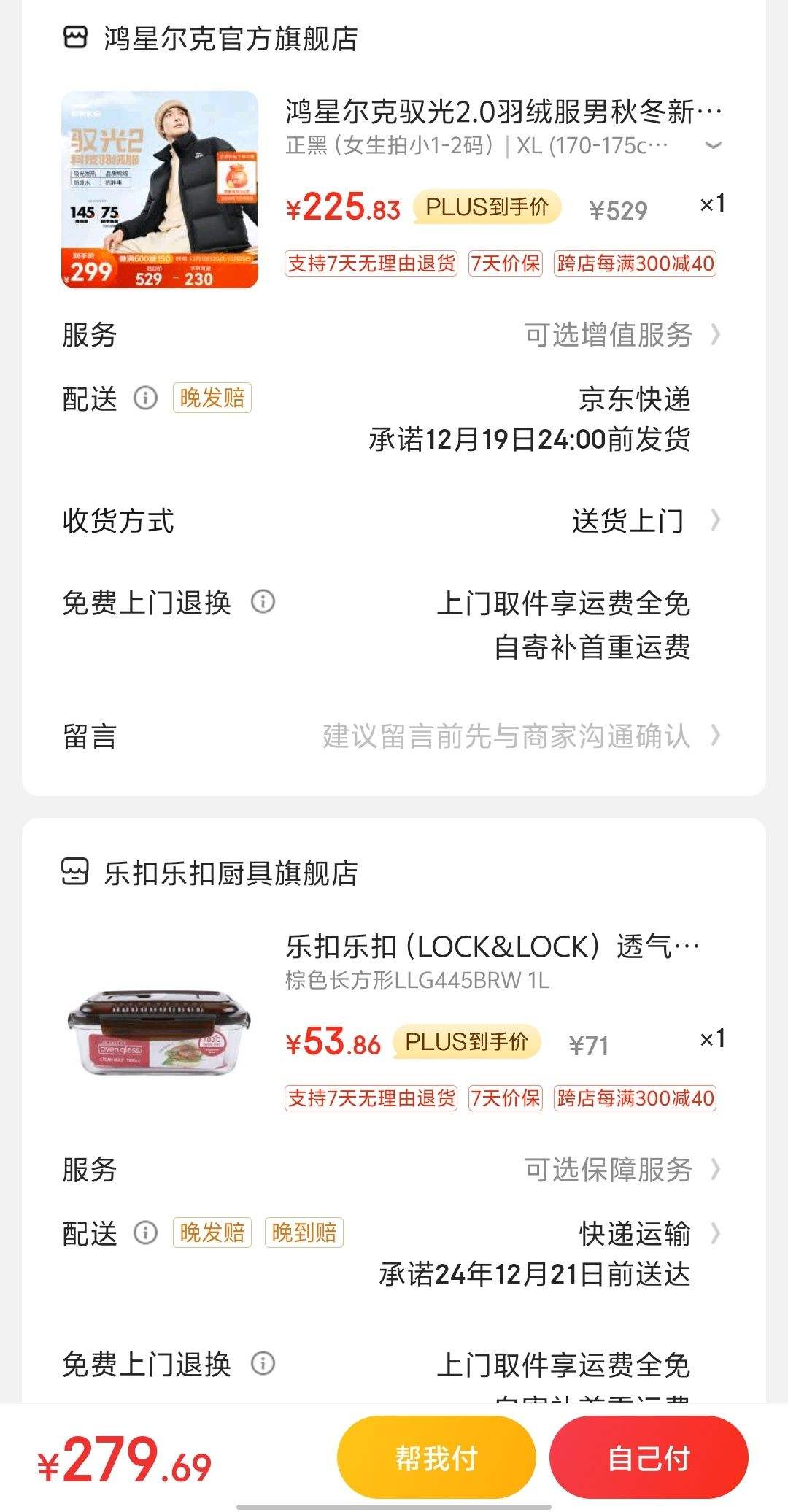The width and height of the screenshot is (788, 1512).
Task: Tap 自己付 to pay yourself
Action: click(x=649, y=1458)
